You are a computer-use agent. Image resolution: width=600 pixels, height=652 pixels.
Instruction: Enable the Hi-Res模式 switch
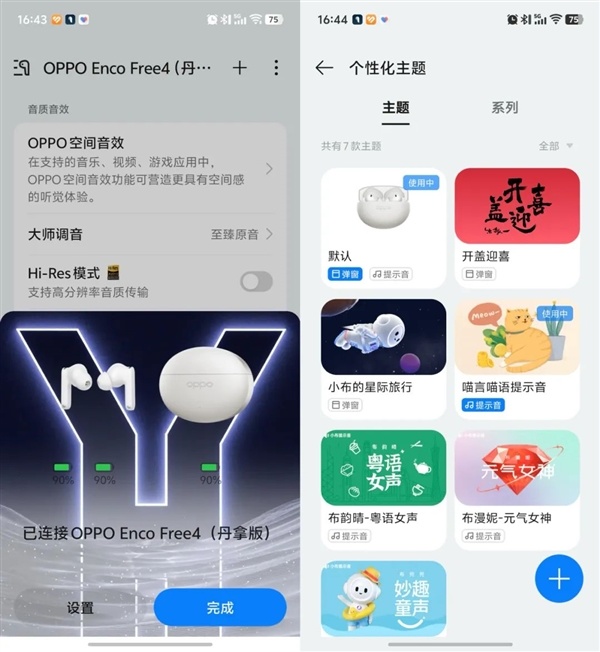click(256, 281)
